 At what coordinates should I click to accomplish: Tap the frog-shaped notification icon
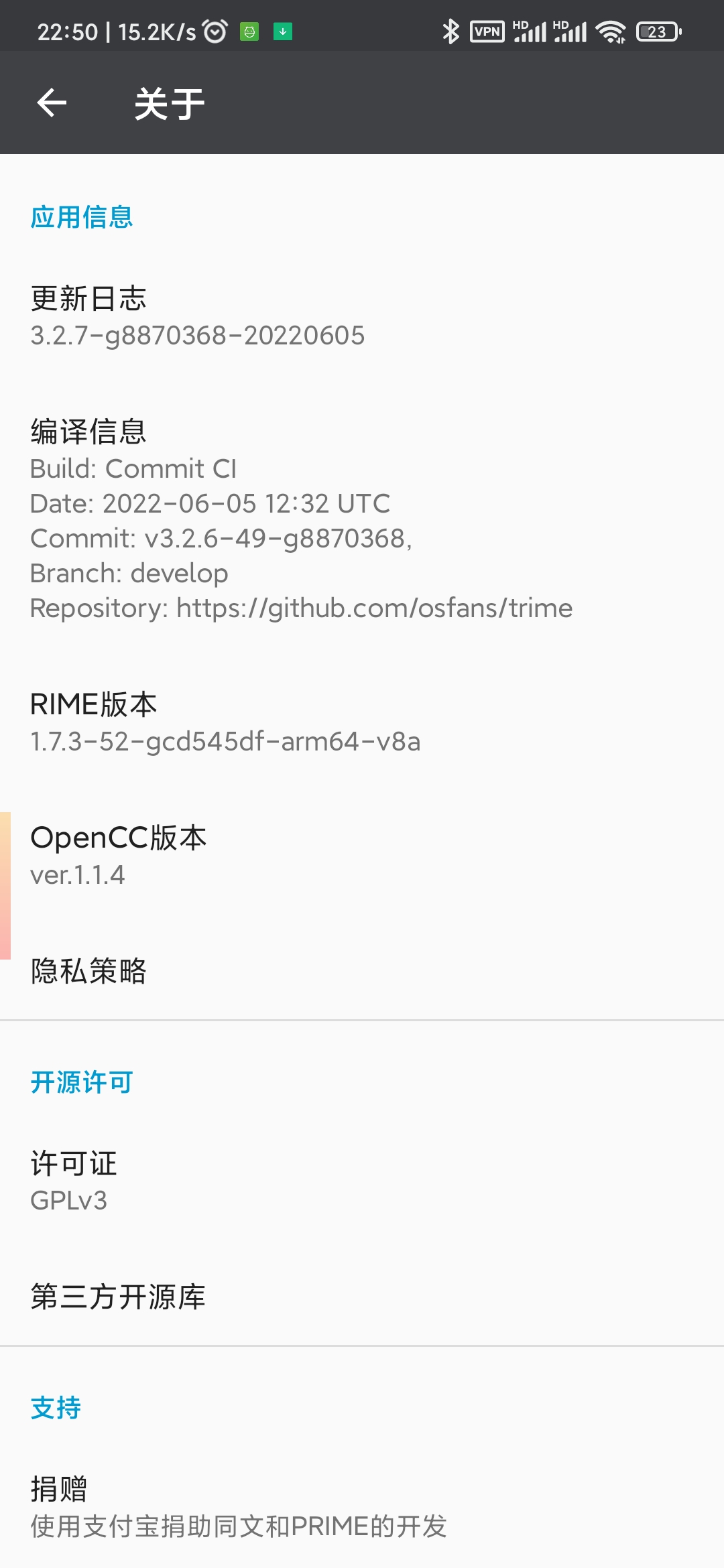(x=249, y=31)
